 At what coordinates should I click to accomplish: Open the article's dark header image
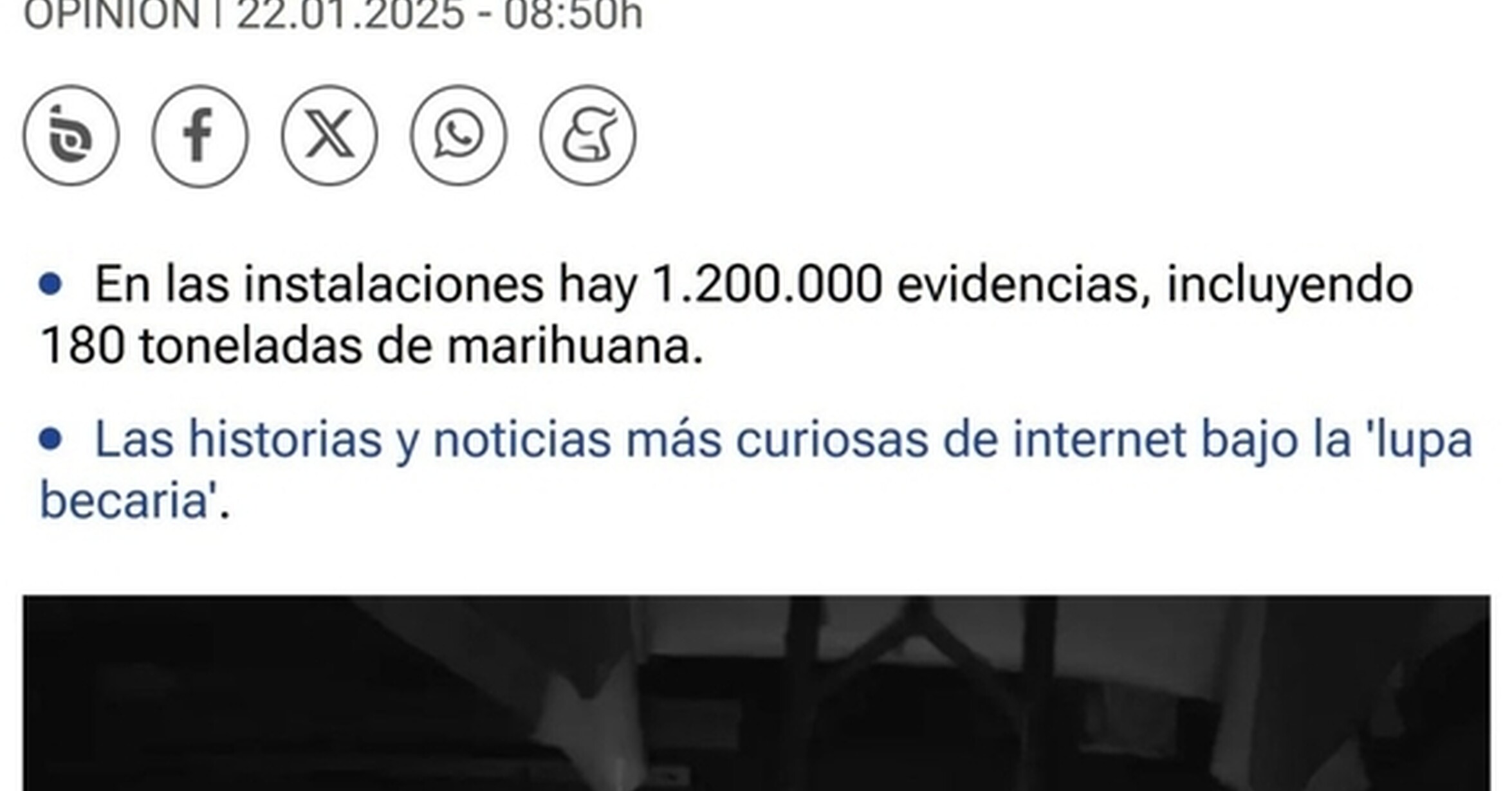click(x=757, y=693)
